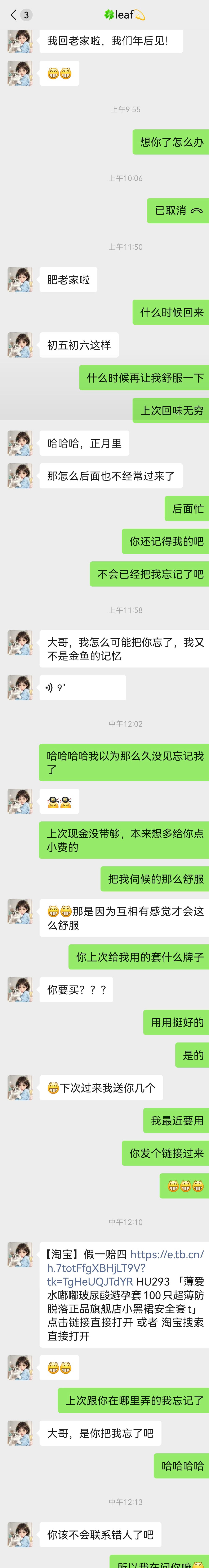Open the contact's avatar beside 肥老家啦
209x1568 pixels.
(x=20, y=279)
